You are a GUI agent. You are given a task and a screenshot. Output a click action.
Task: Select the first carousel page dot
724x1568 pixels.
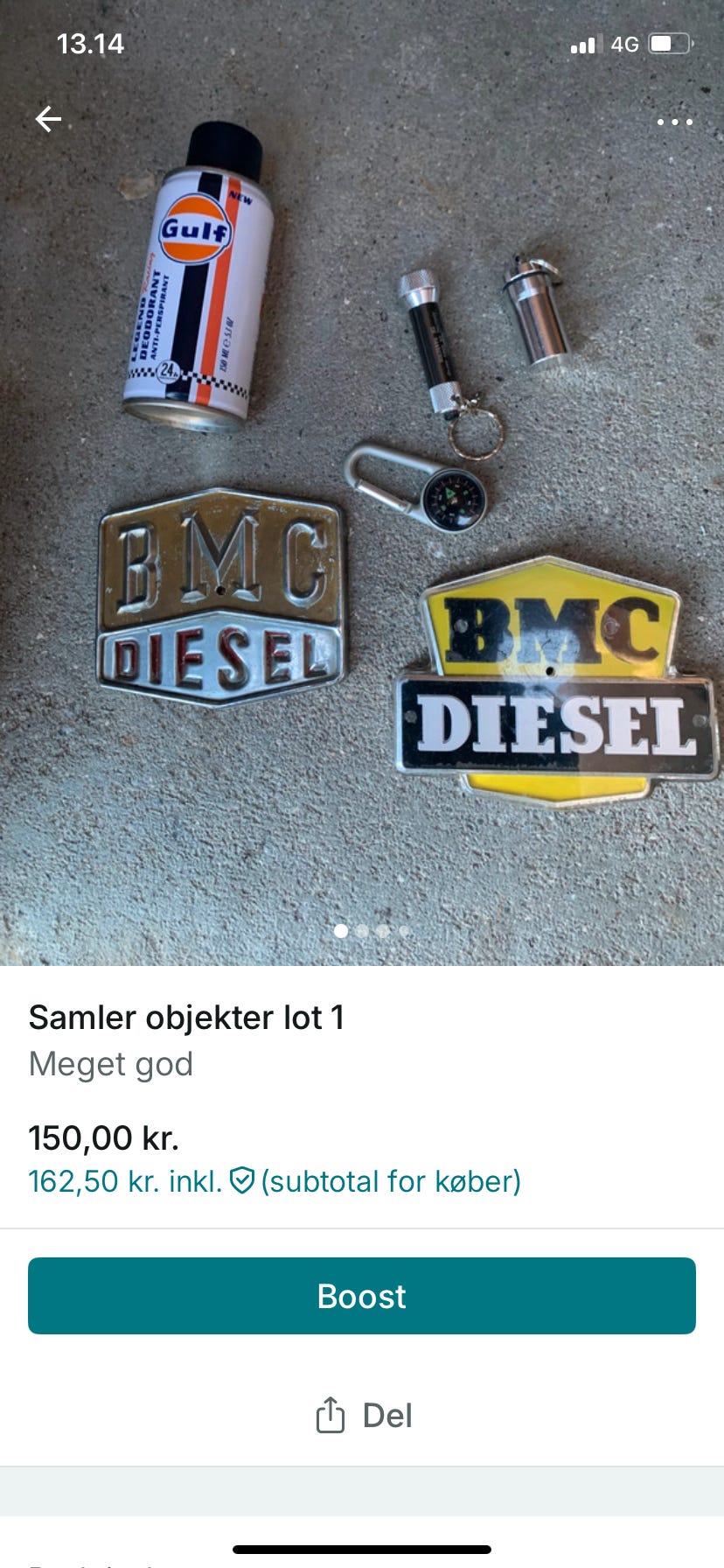342,932
